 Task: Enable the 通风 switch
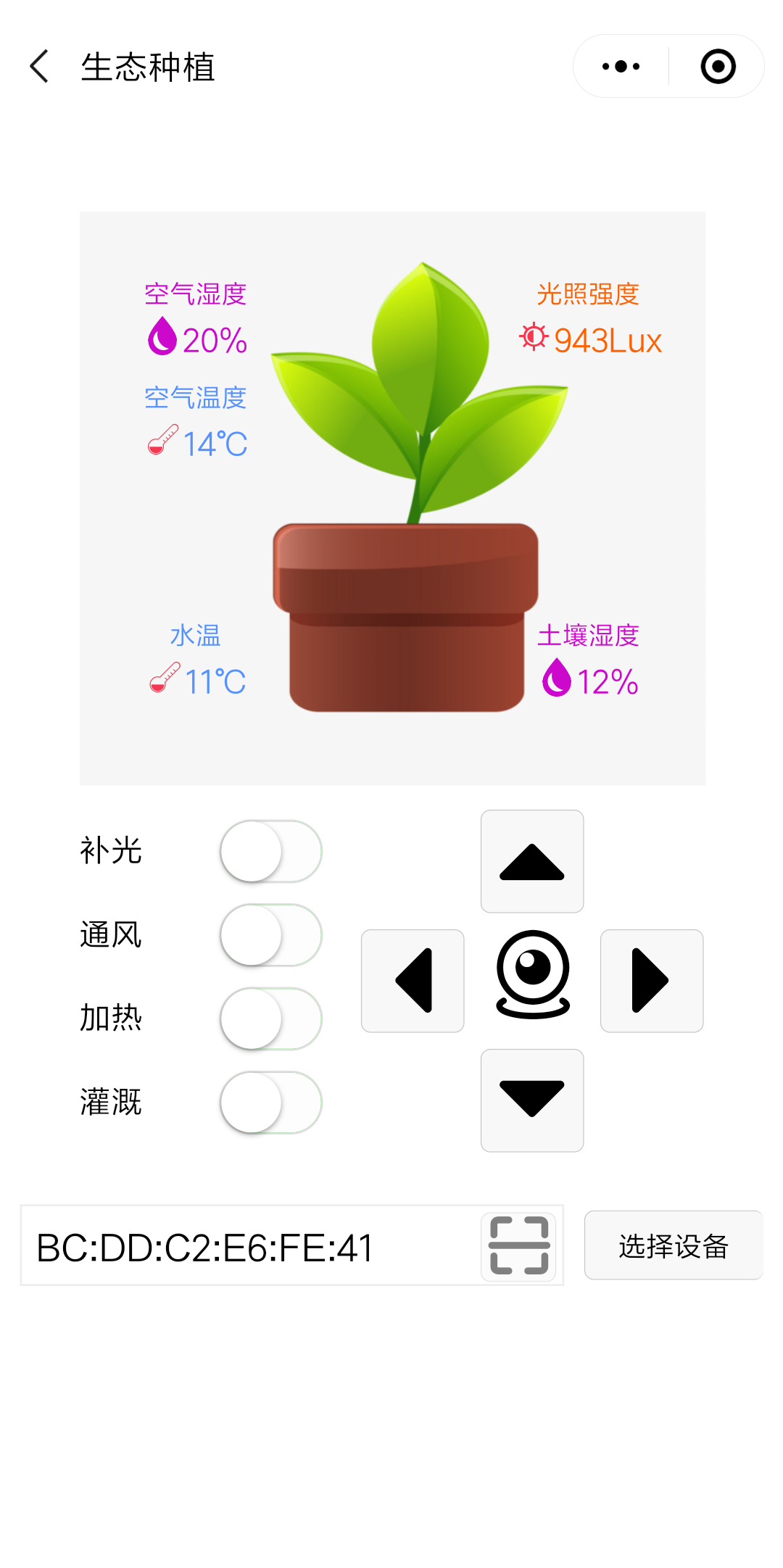pyautogui.click(x=271, y=935)
